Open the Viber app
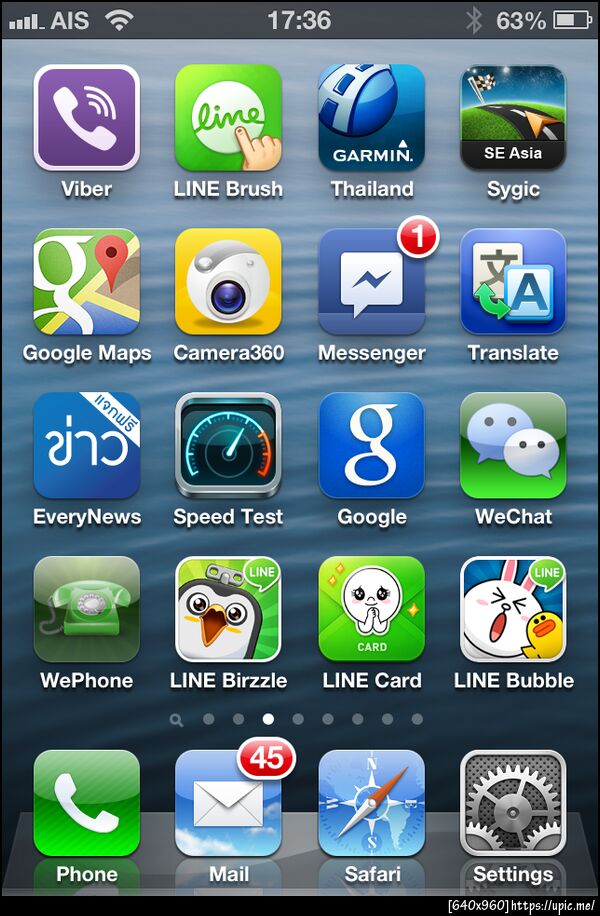Image resolution: width=600 pixels, height=916 pixels. (87, 118)
